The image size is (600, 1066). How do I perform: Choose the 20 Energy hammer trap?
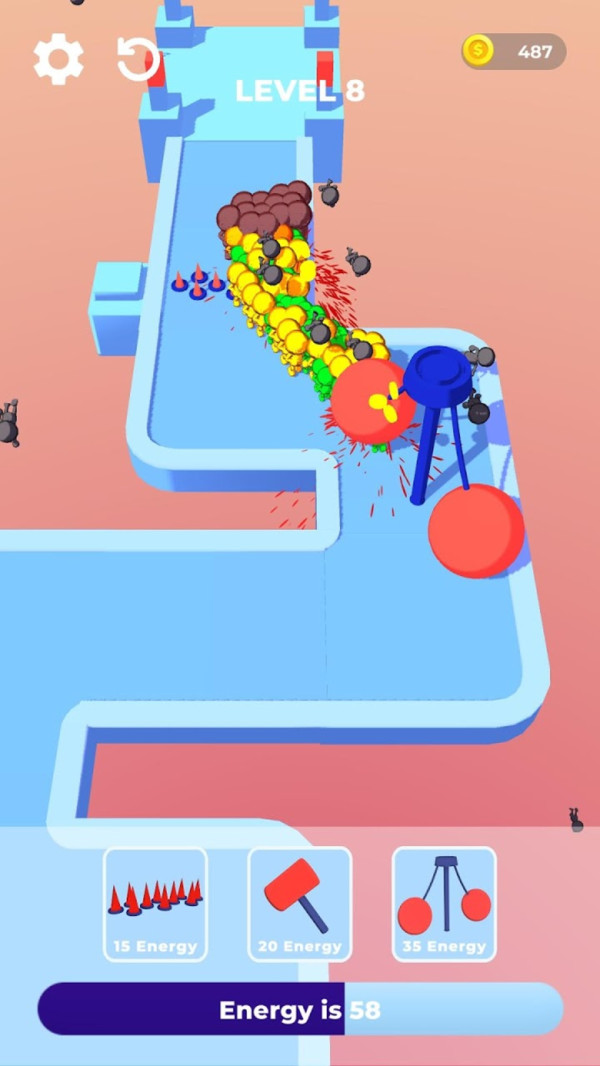point(299,904)
